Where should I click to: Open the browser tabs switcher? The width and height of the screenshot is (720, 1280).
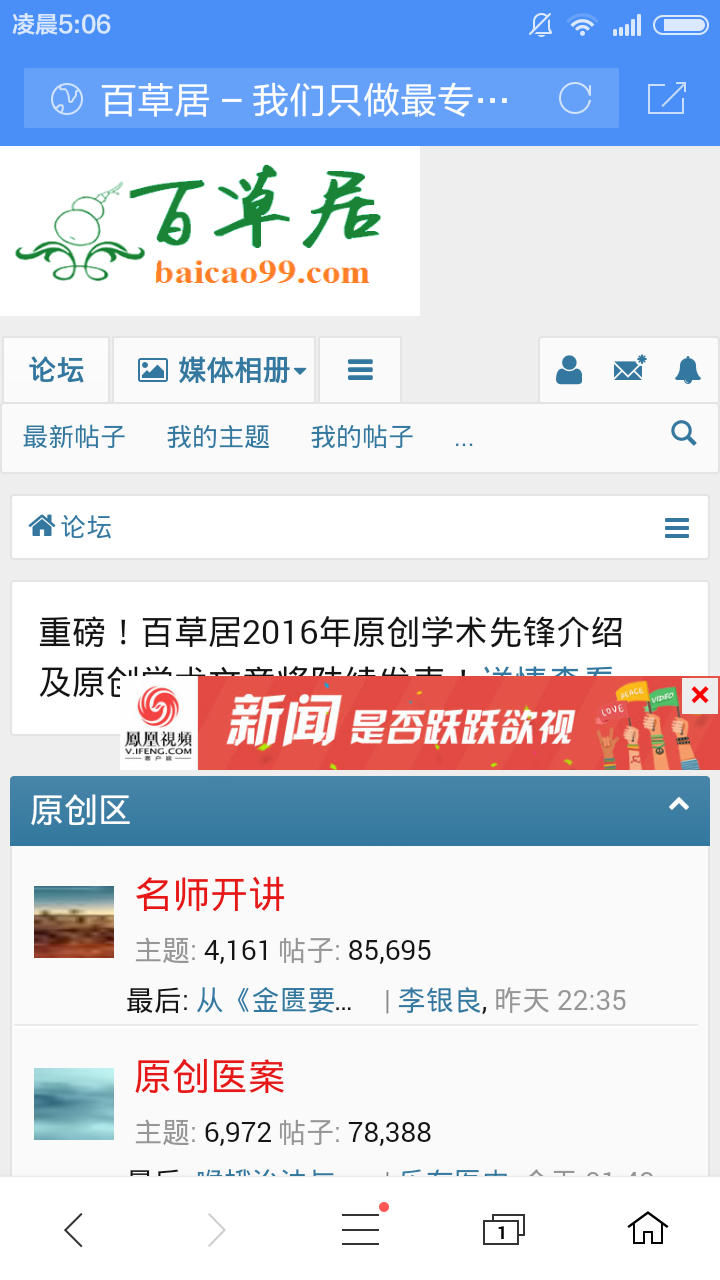point(503,1229)
